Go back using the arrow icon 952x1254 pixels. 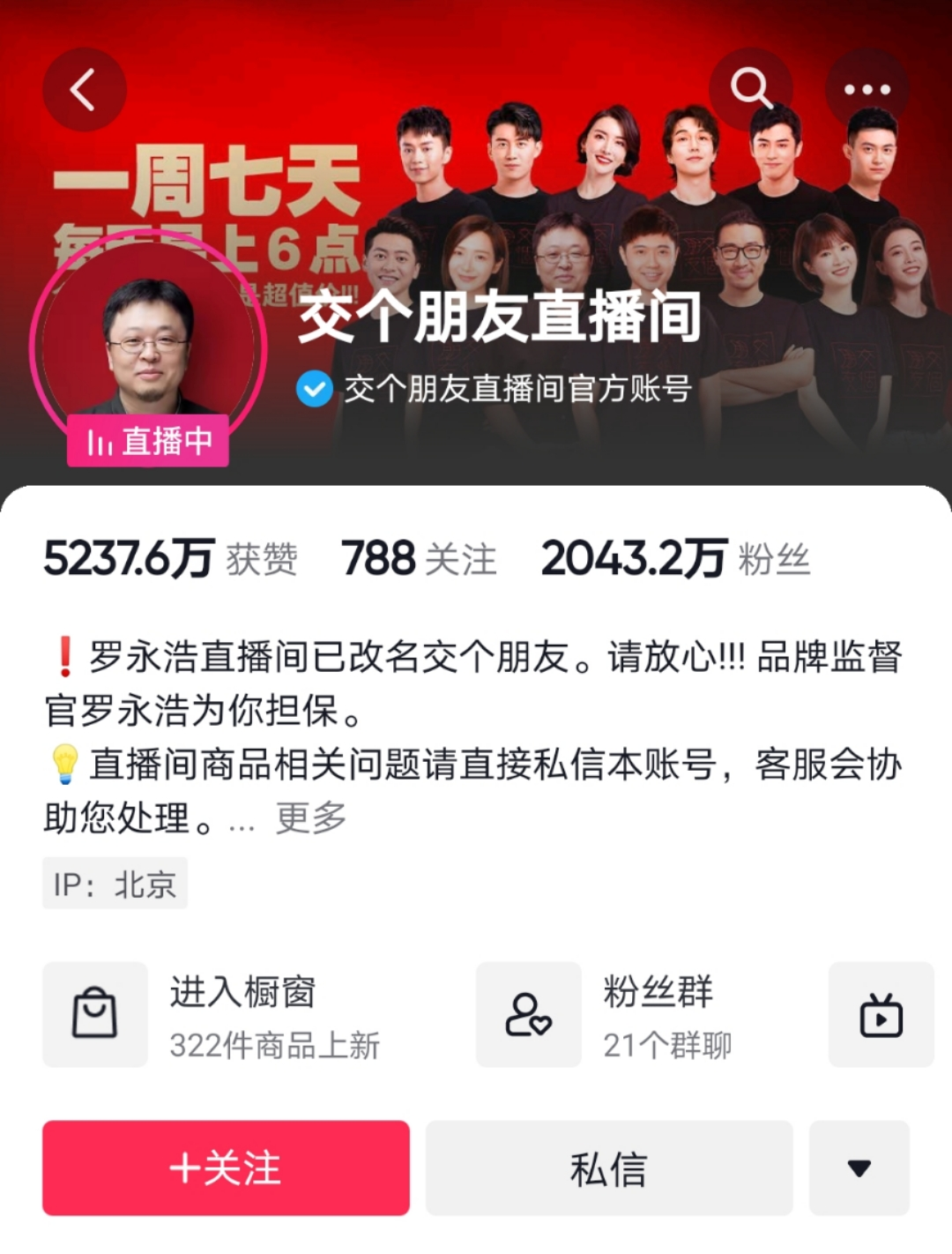[84, 90]
